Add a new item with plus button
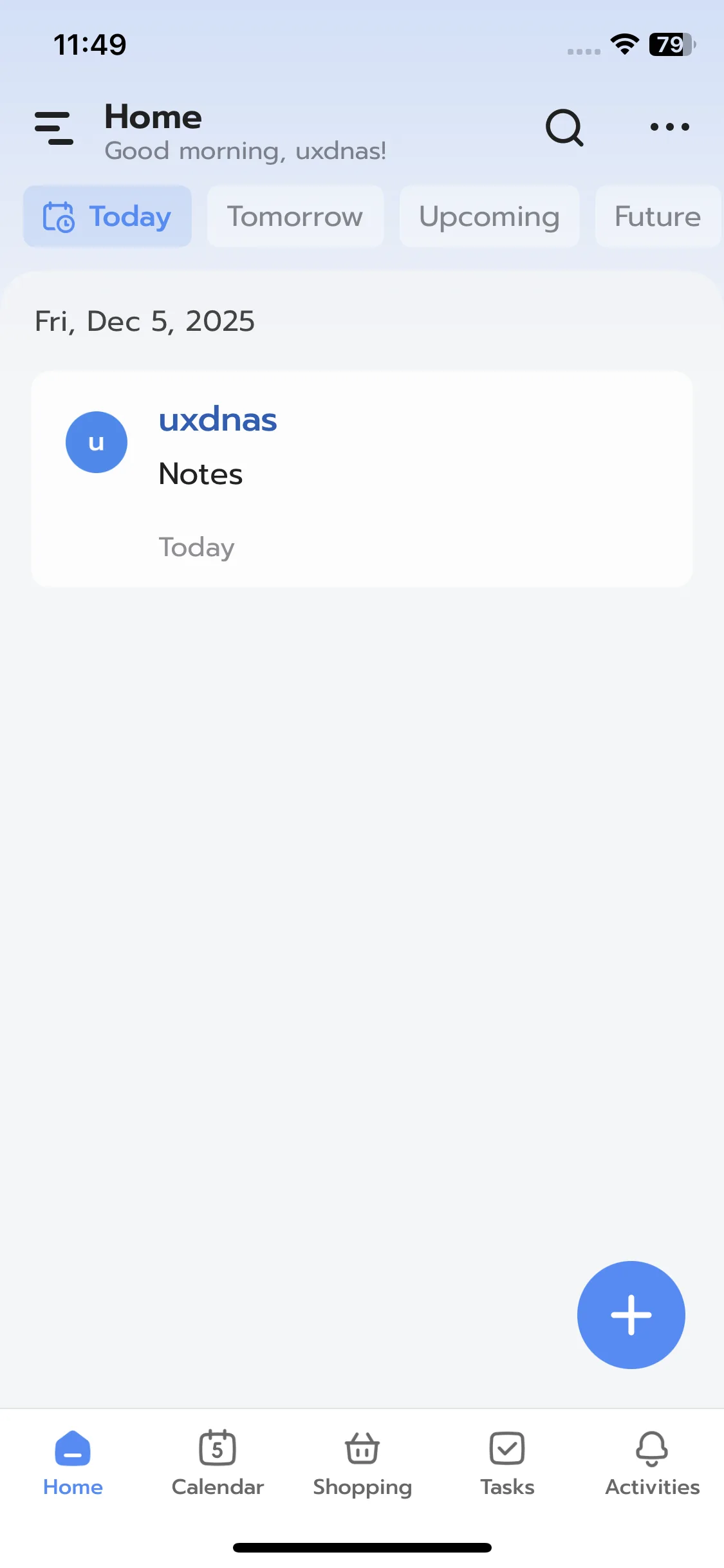724x1568 pixels. tap(631, 1314)
